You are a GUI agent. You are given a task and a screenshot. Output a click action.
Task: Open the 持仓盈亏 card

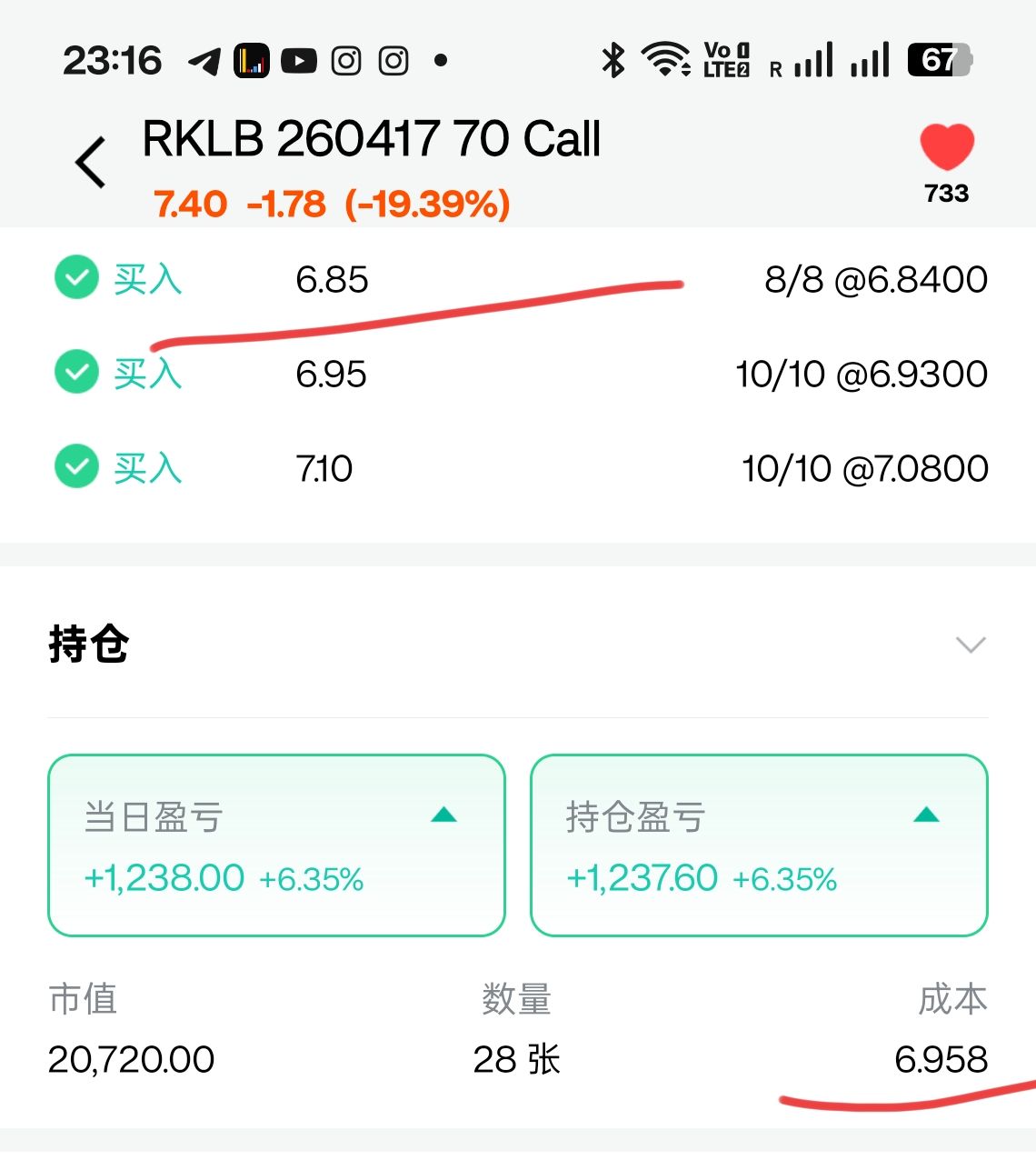[x=759, y=845]
